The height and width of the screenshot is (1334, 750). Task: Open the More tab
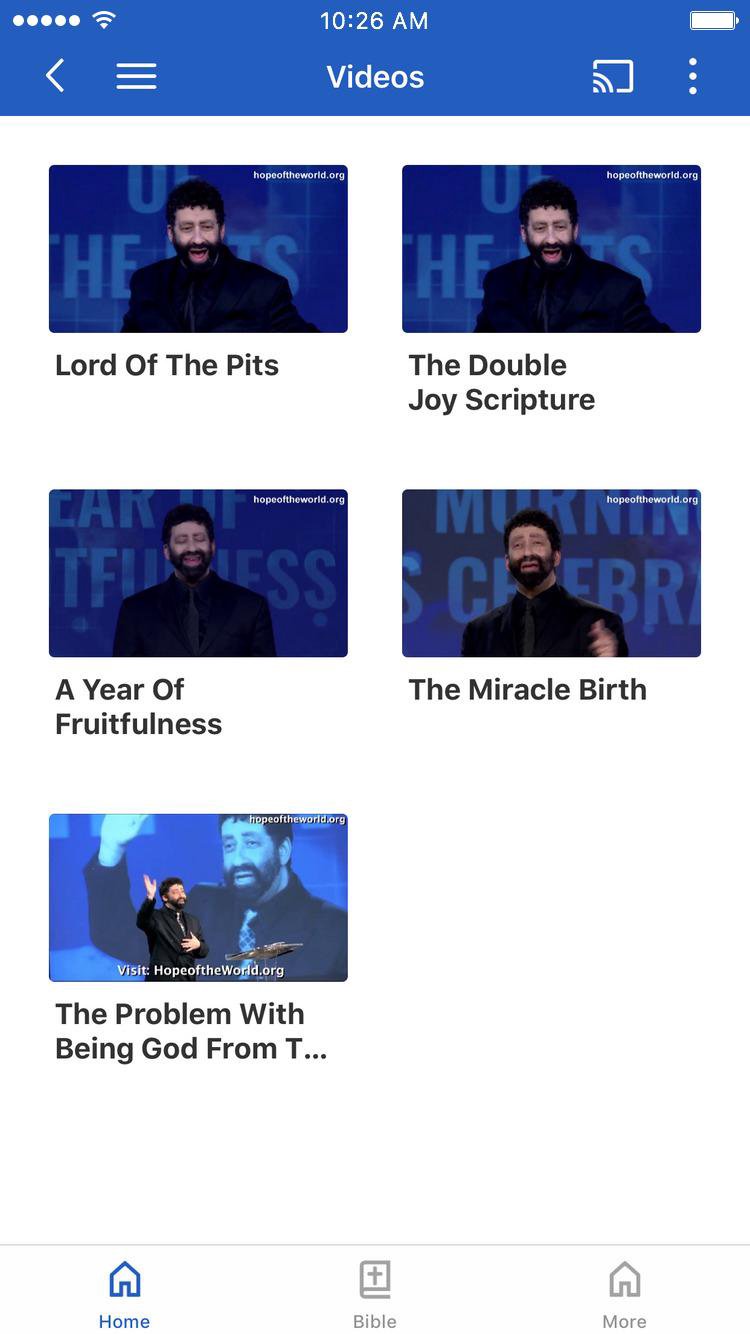point(624,1294)
